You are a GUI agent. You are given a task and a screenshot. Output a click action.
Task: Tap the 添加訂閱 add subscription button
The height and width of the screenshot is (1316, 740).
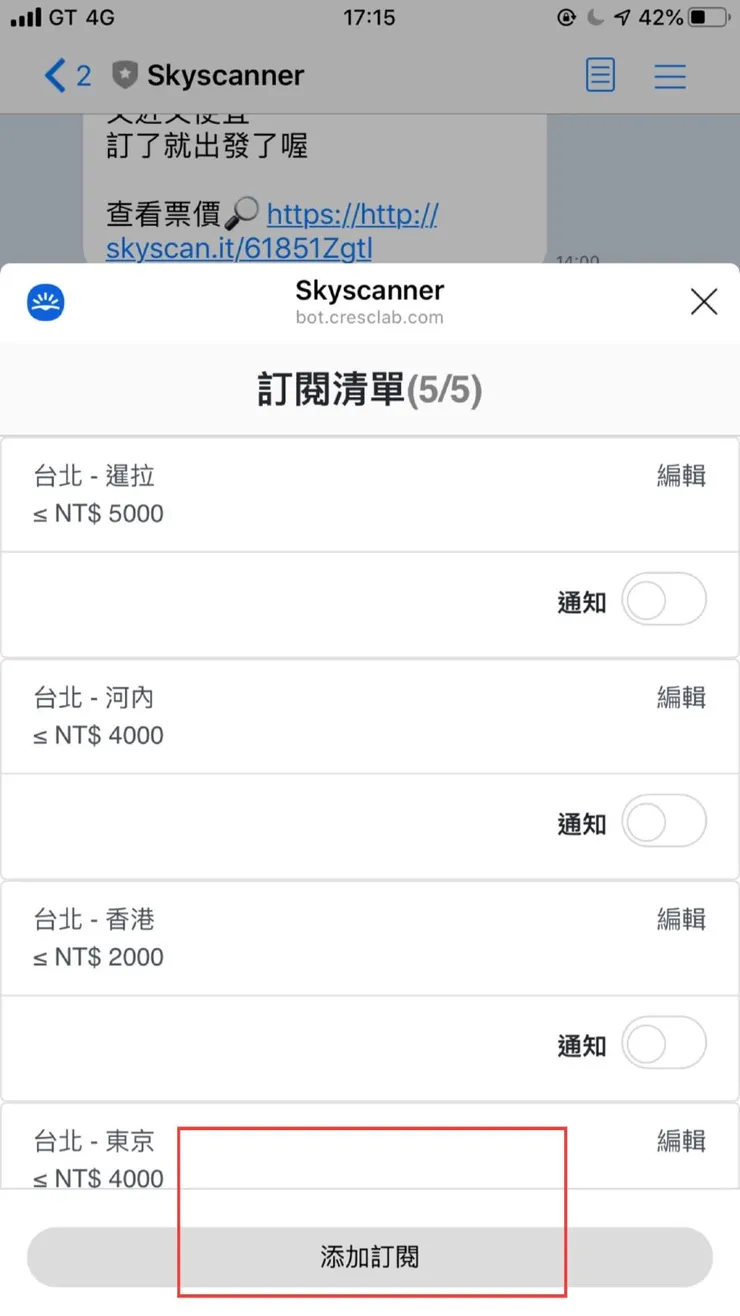tap(370, 1257)
